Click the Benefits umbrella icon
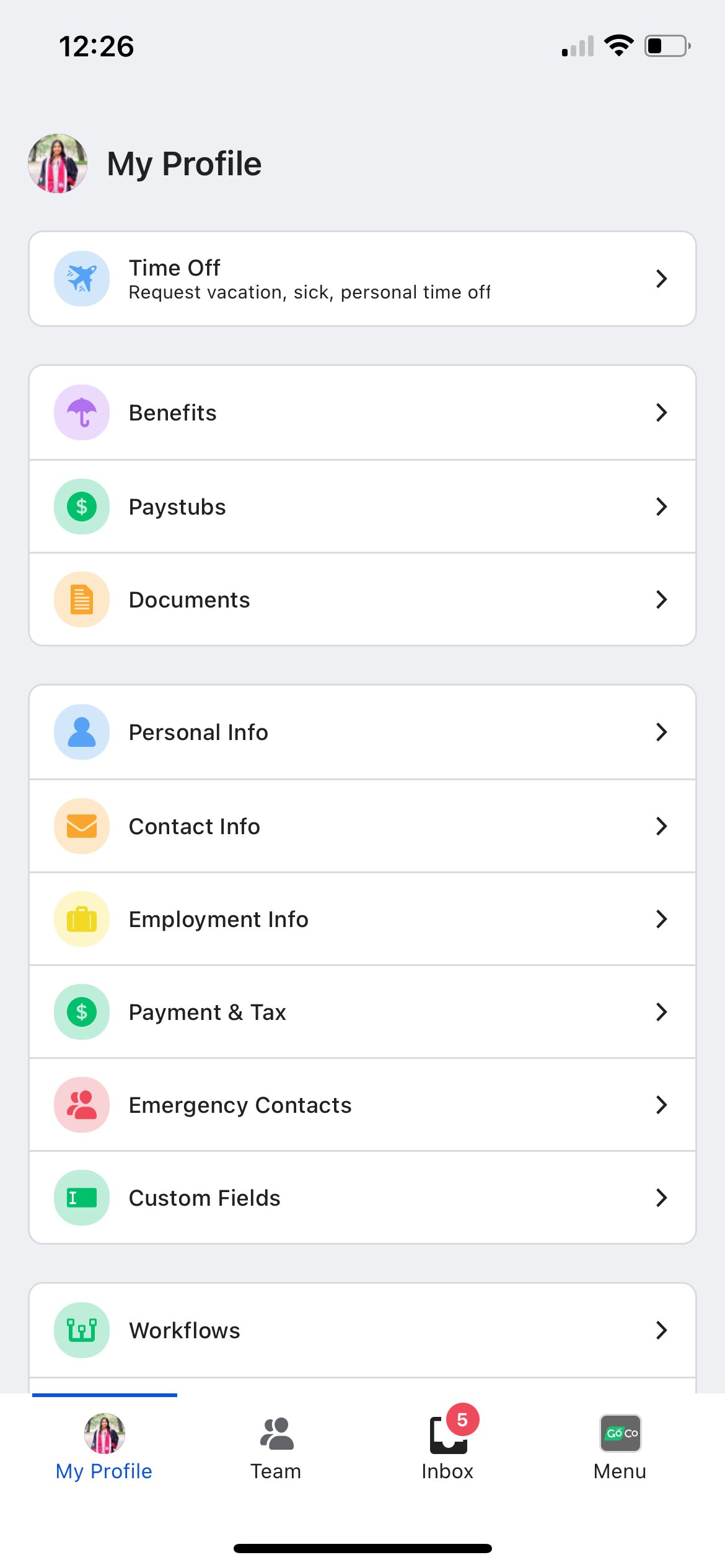 pos(81,412)
